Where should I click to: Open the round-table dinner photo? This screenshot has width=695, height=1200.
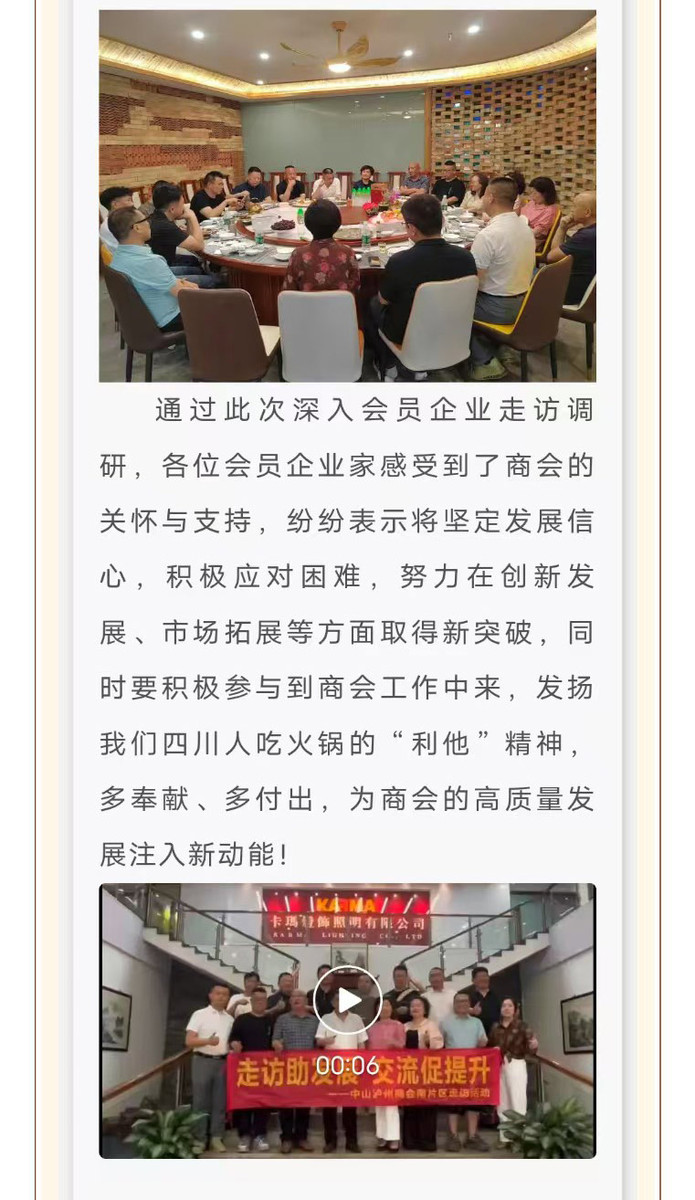tap(347, 196)
